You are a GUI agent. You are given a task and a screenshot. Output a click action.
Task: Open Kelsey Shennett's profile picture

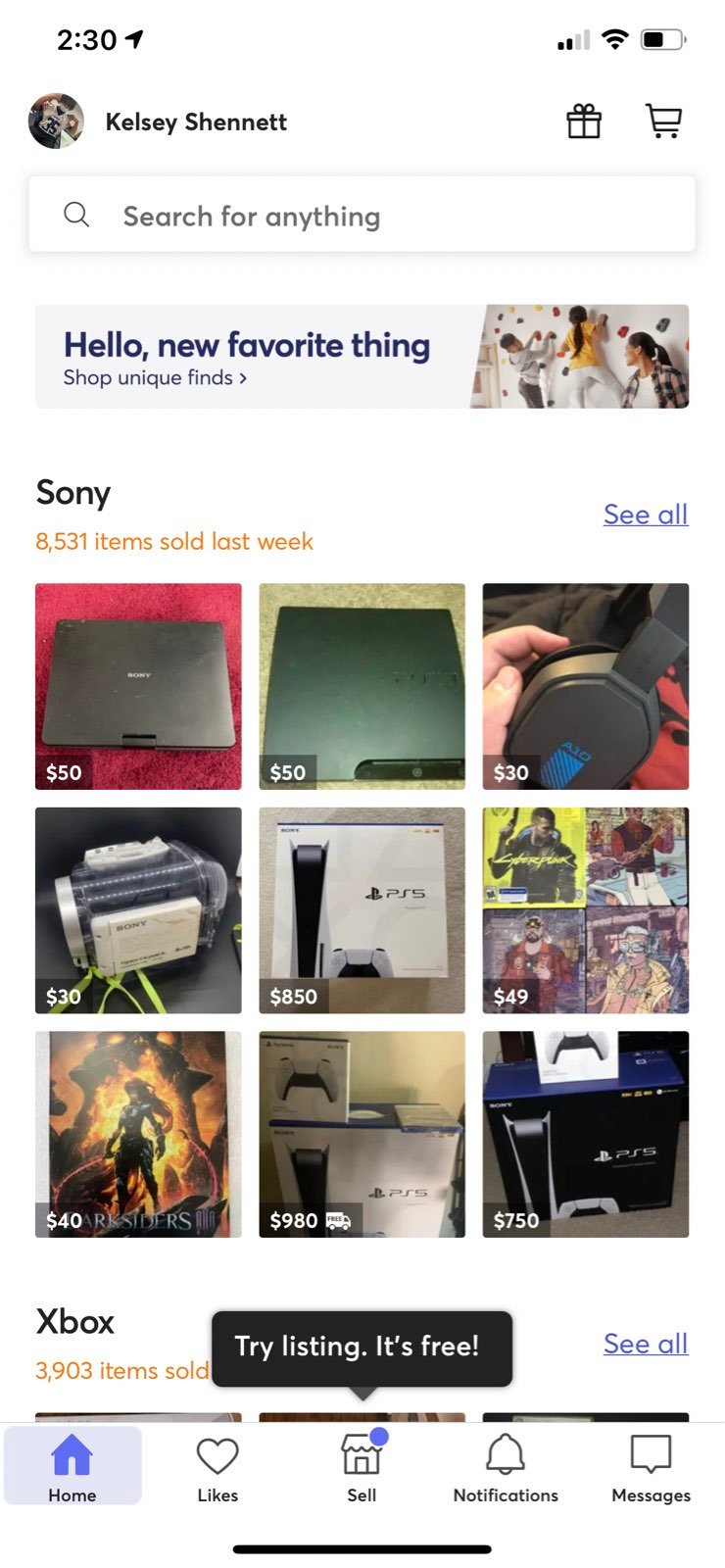[56, 122]
